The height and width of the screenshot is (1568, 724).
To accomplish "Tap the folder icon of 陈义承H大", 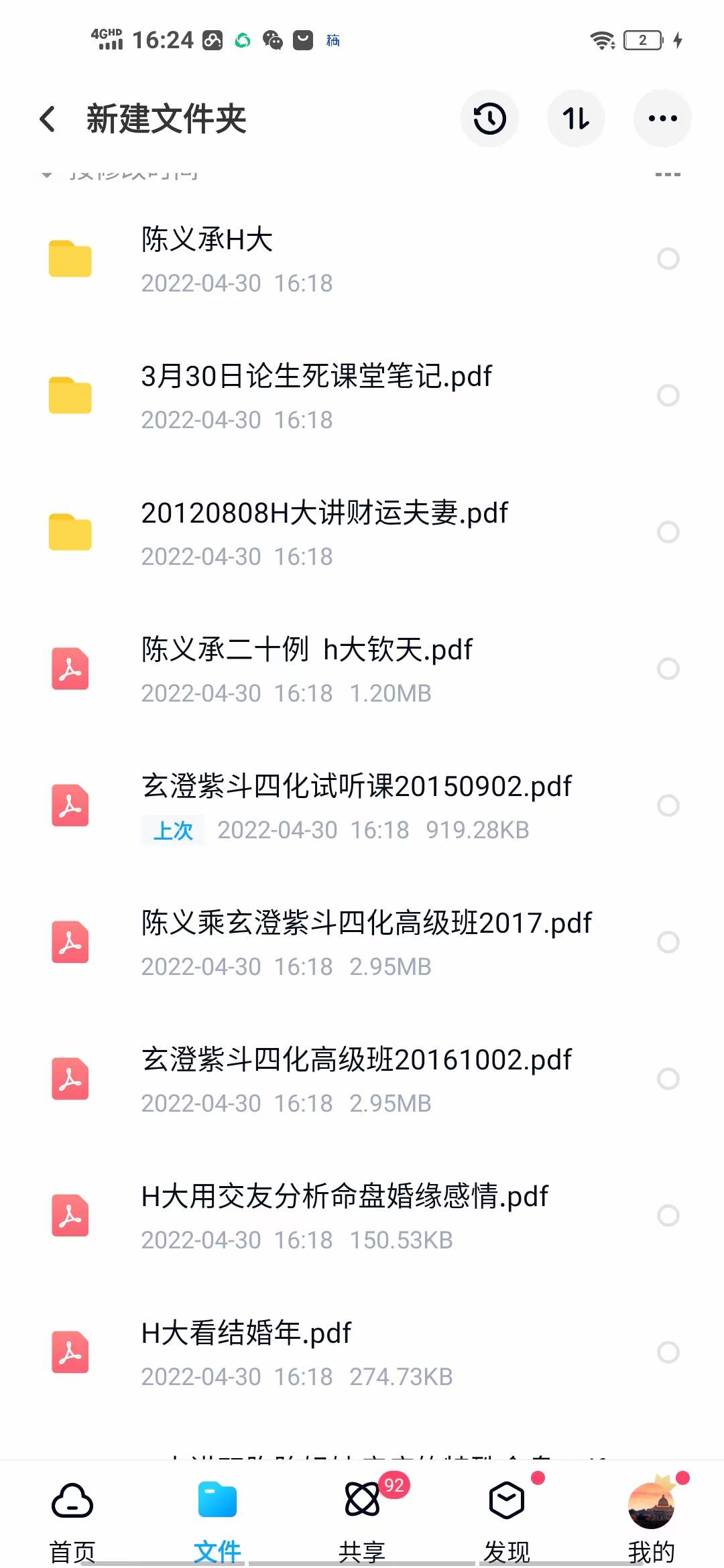I will [x=70, y=258].
